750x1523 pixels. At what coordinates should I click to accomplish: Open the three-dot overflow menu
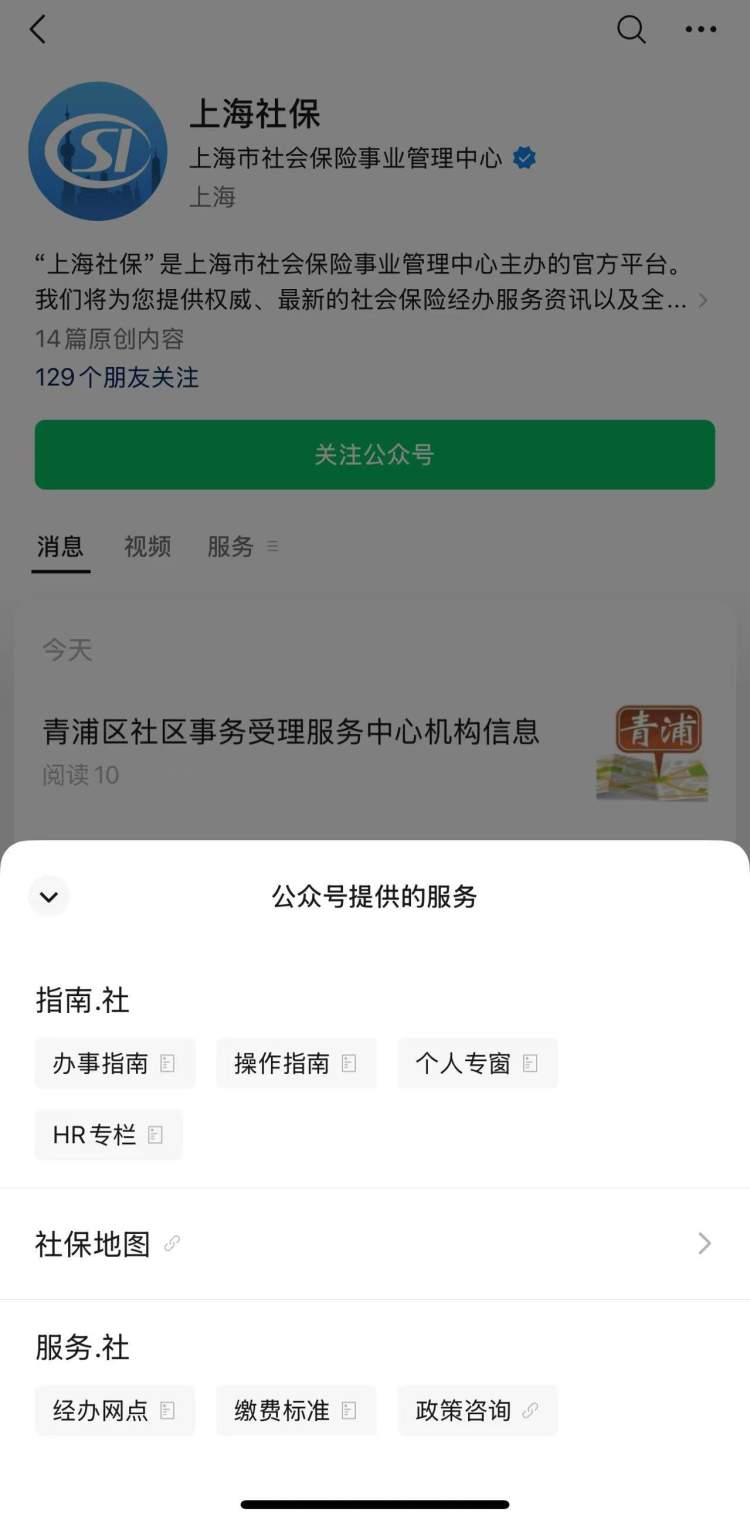(700, 30)
